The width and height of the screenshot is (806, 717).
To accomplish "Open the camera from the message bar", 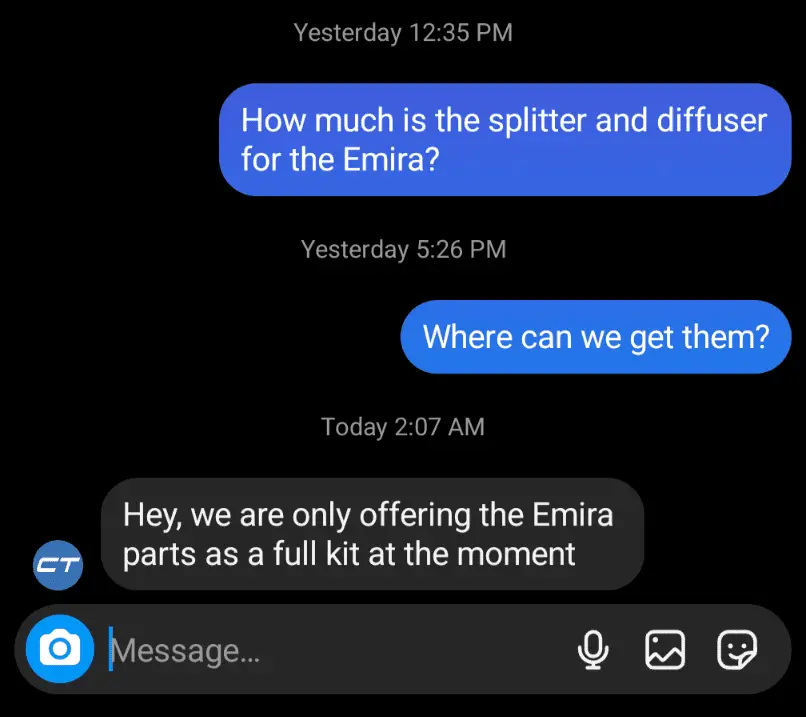I will [x=60, y=650].
